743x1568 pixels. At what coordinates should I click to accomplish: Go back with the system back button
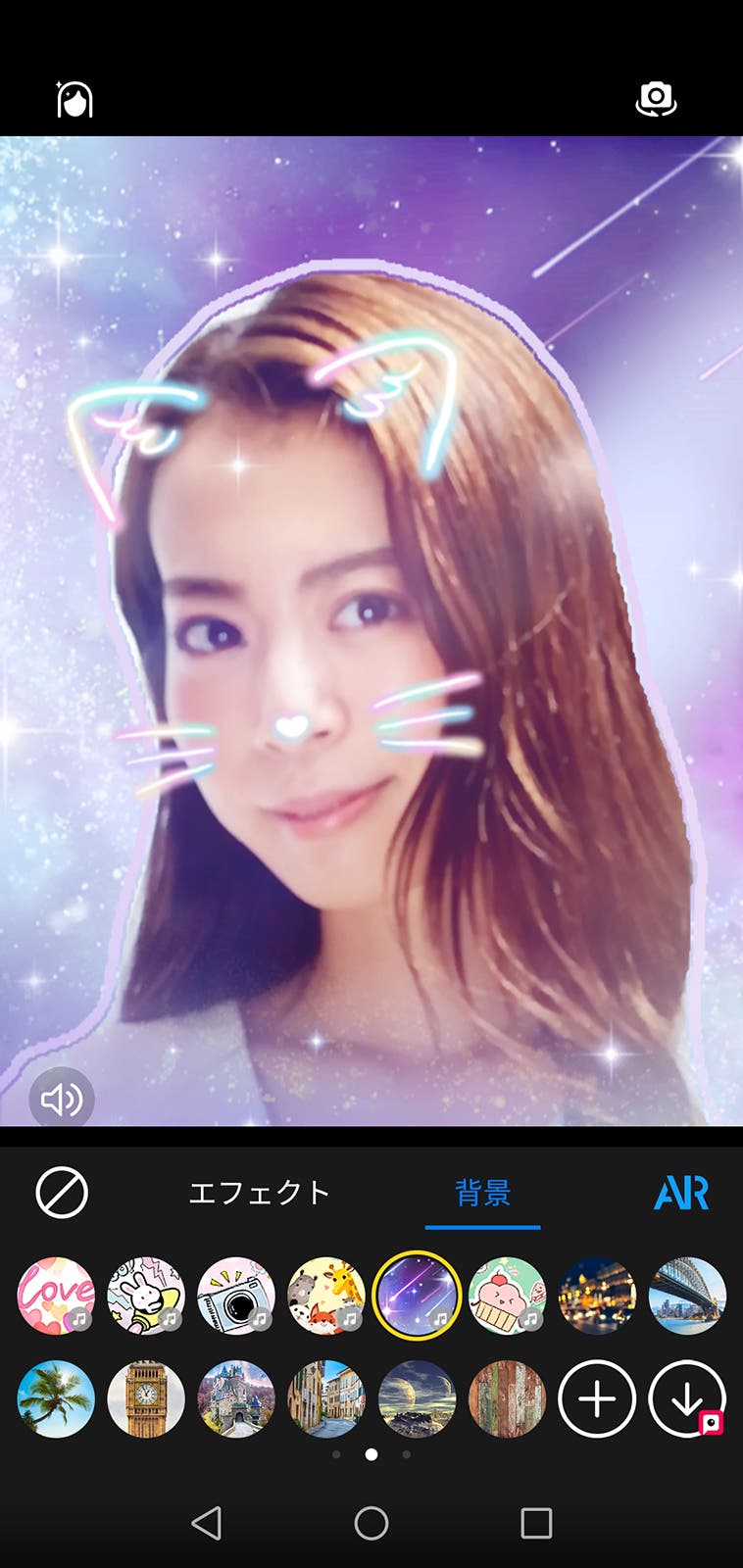click(x=206, y=1523)
